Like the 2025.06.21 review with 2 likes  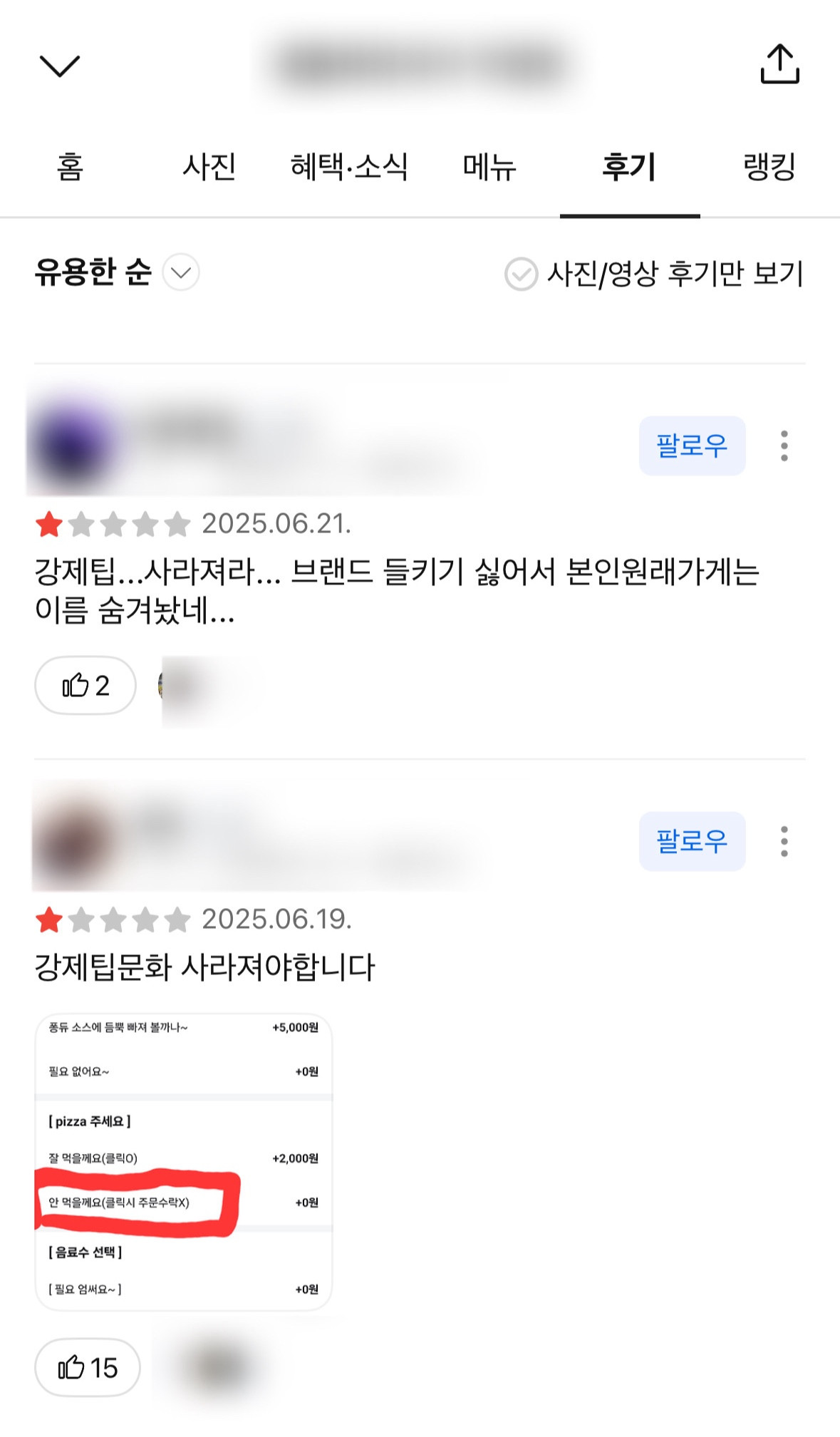pos(85,686)
